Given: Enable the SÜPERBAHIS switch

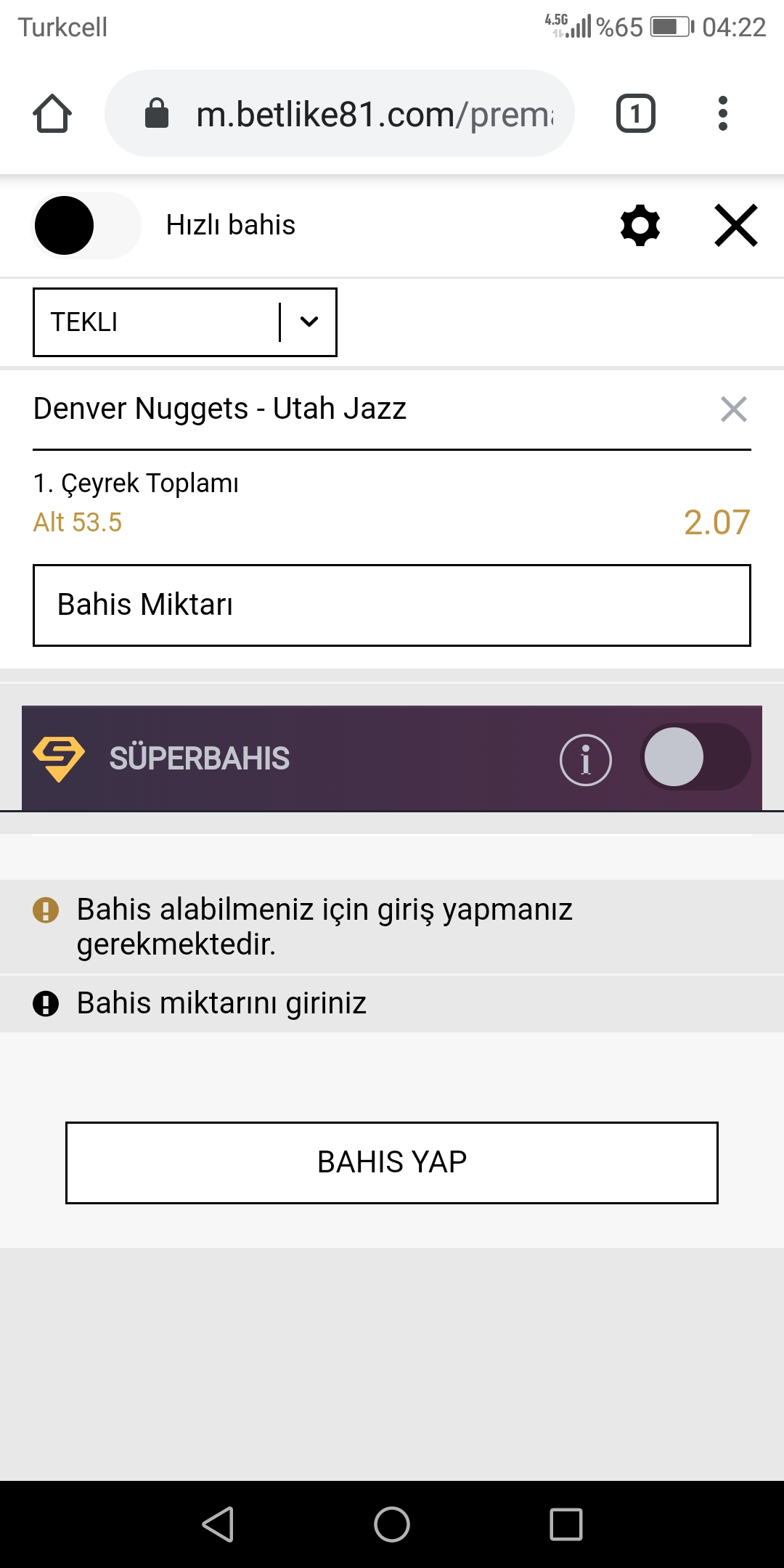Looking at the screenshot, I should coord(695,757).
